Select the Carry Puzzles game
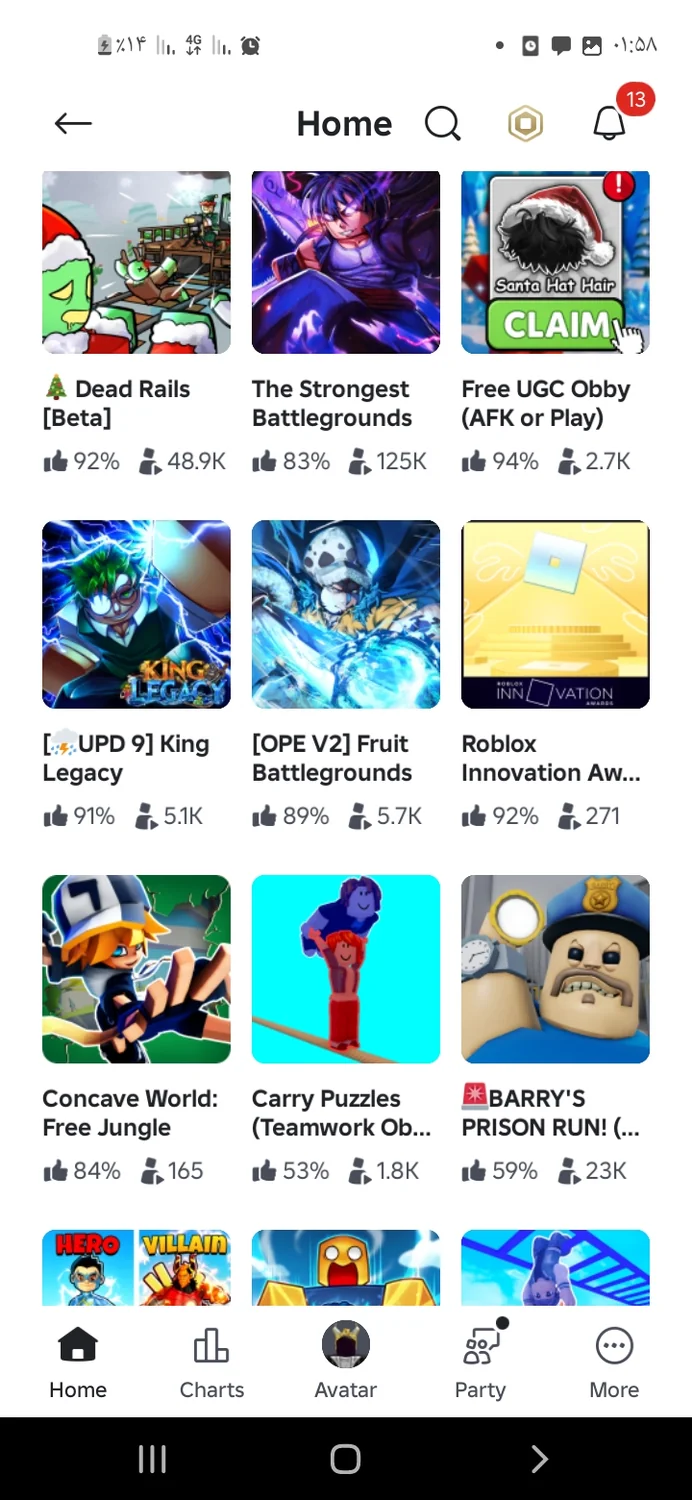 pyautogui.click(x=345, y=969)
